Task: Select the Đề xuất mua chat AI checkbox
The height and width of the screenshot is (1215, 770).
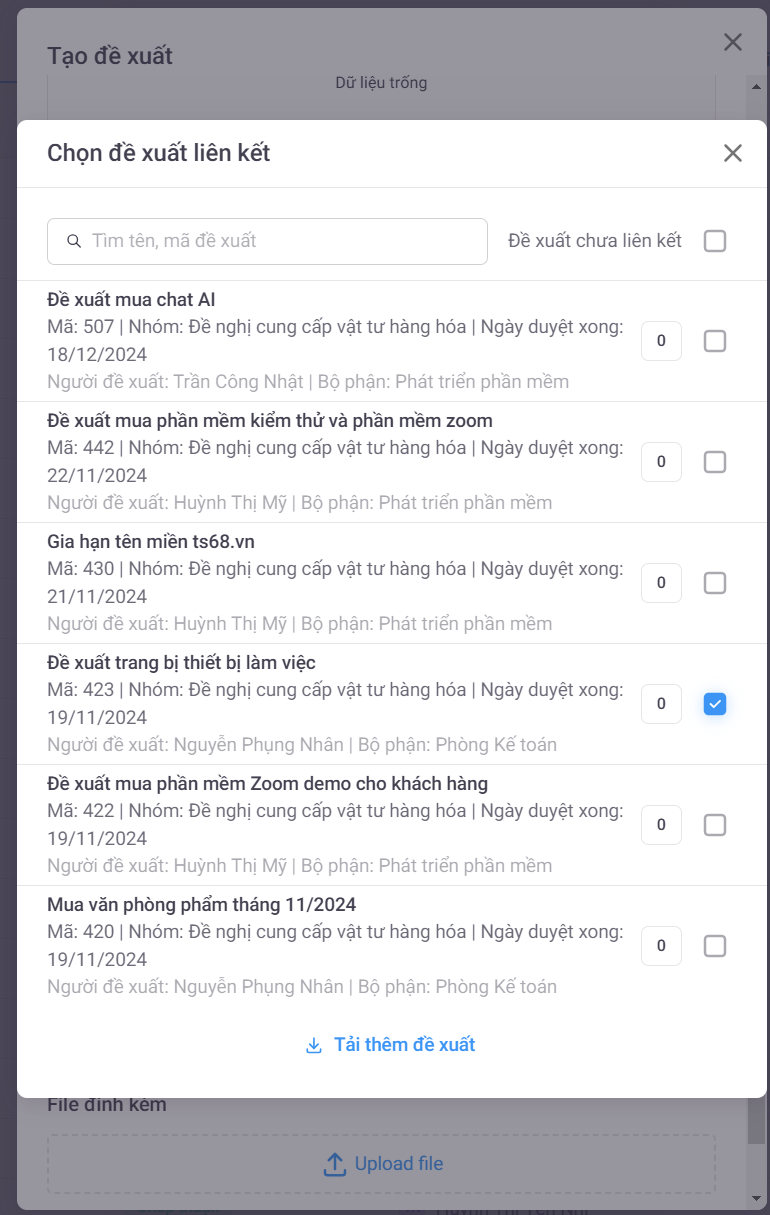Action: (714, 341)
